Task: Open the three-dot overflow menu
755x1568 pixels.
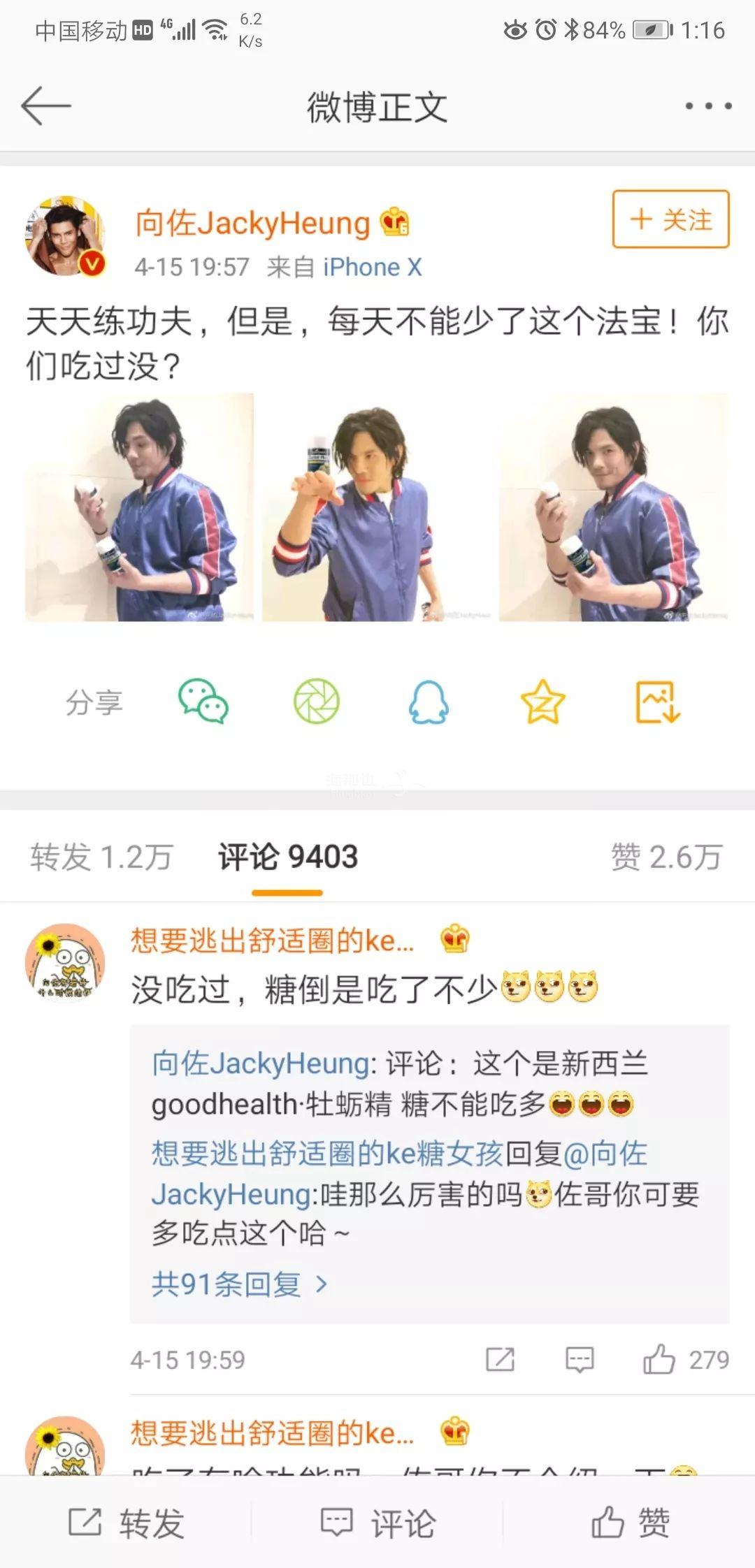Action: [x=707, y=106]
